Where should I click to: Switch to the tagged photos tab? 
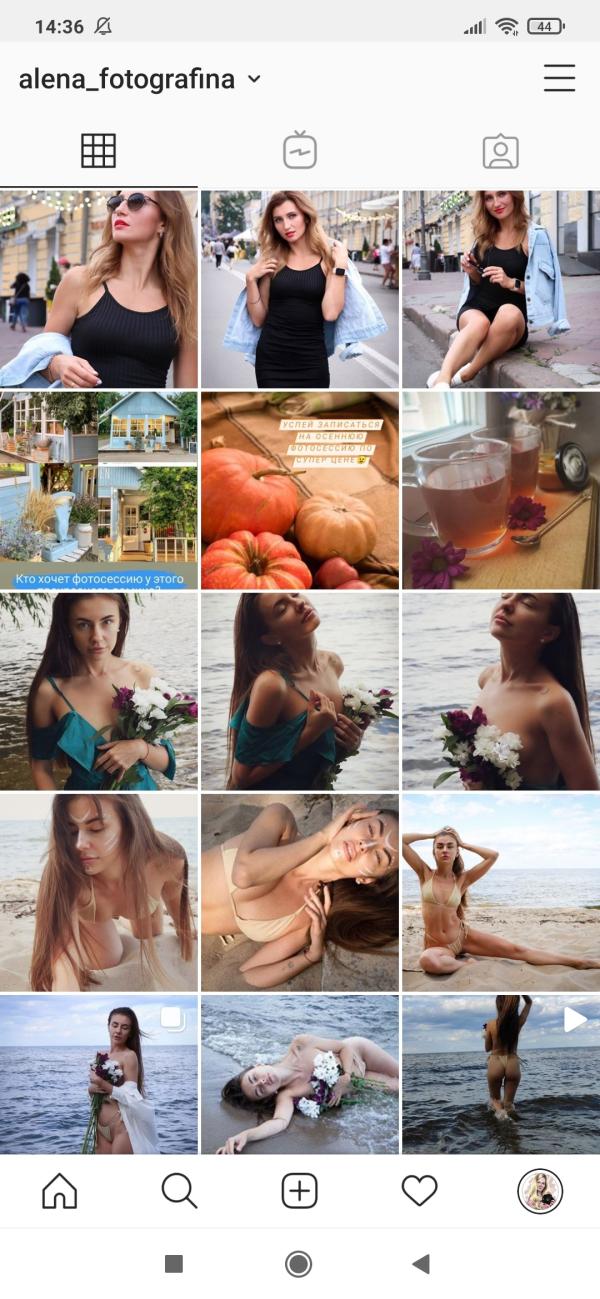point(500,151)
